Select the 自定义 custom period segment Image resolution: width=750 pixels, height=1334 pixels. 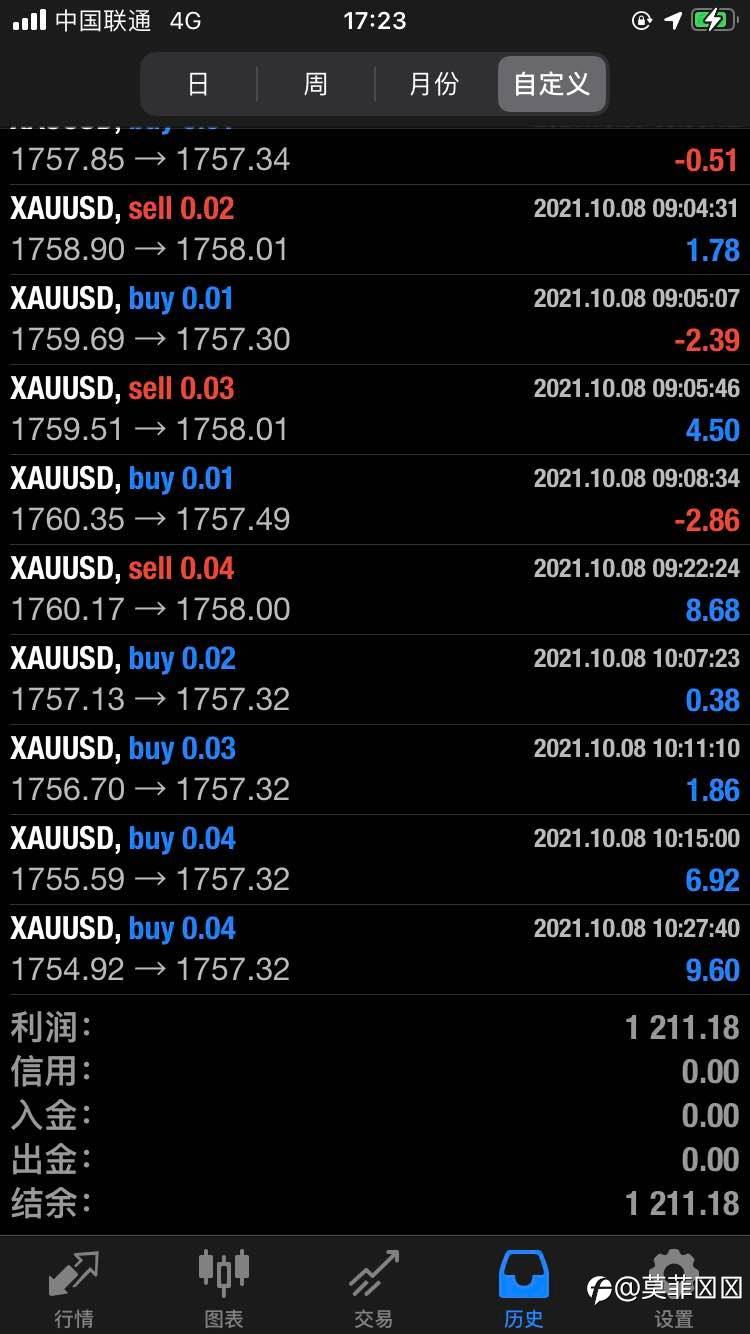pyautogui.click(x=552, y=84)
